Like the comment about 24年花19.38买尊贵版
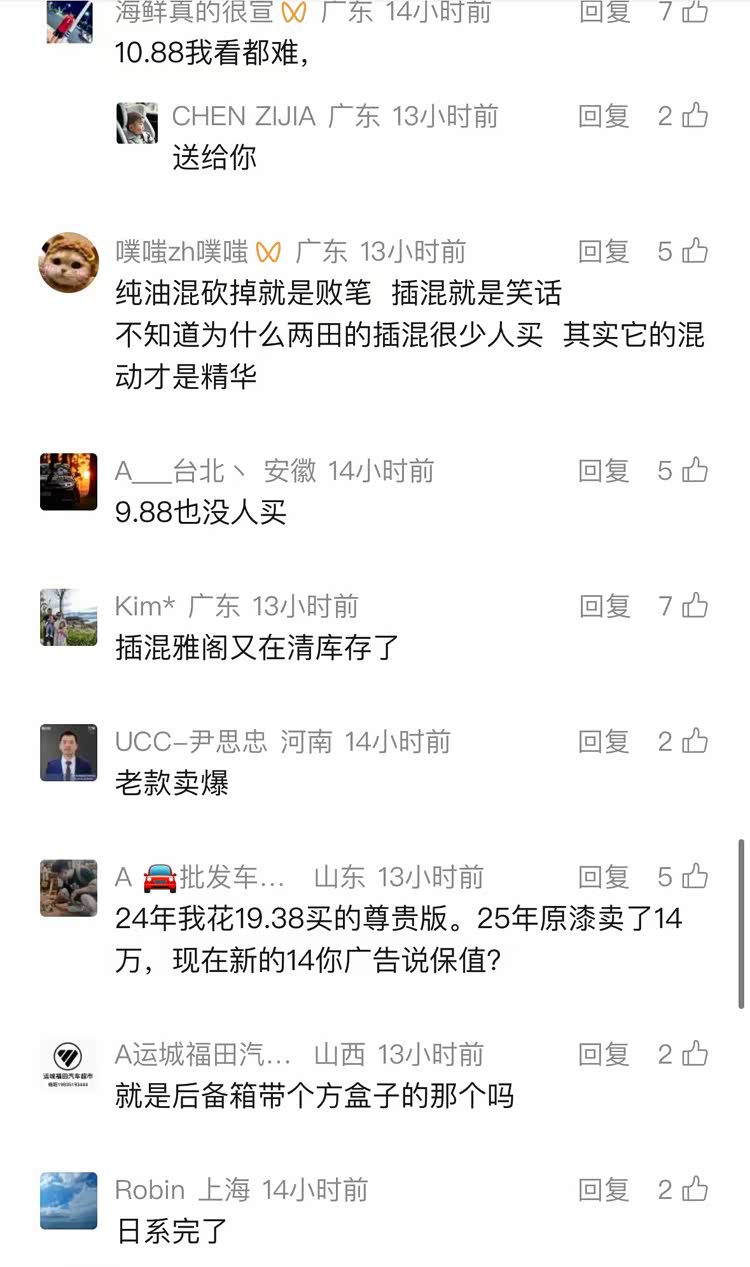This screenshot has width=750, height=1267. pos(695,877)
